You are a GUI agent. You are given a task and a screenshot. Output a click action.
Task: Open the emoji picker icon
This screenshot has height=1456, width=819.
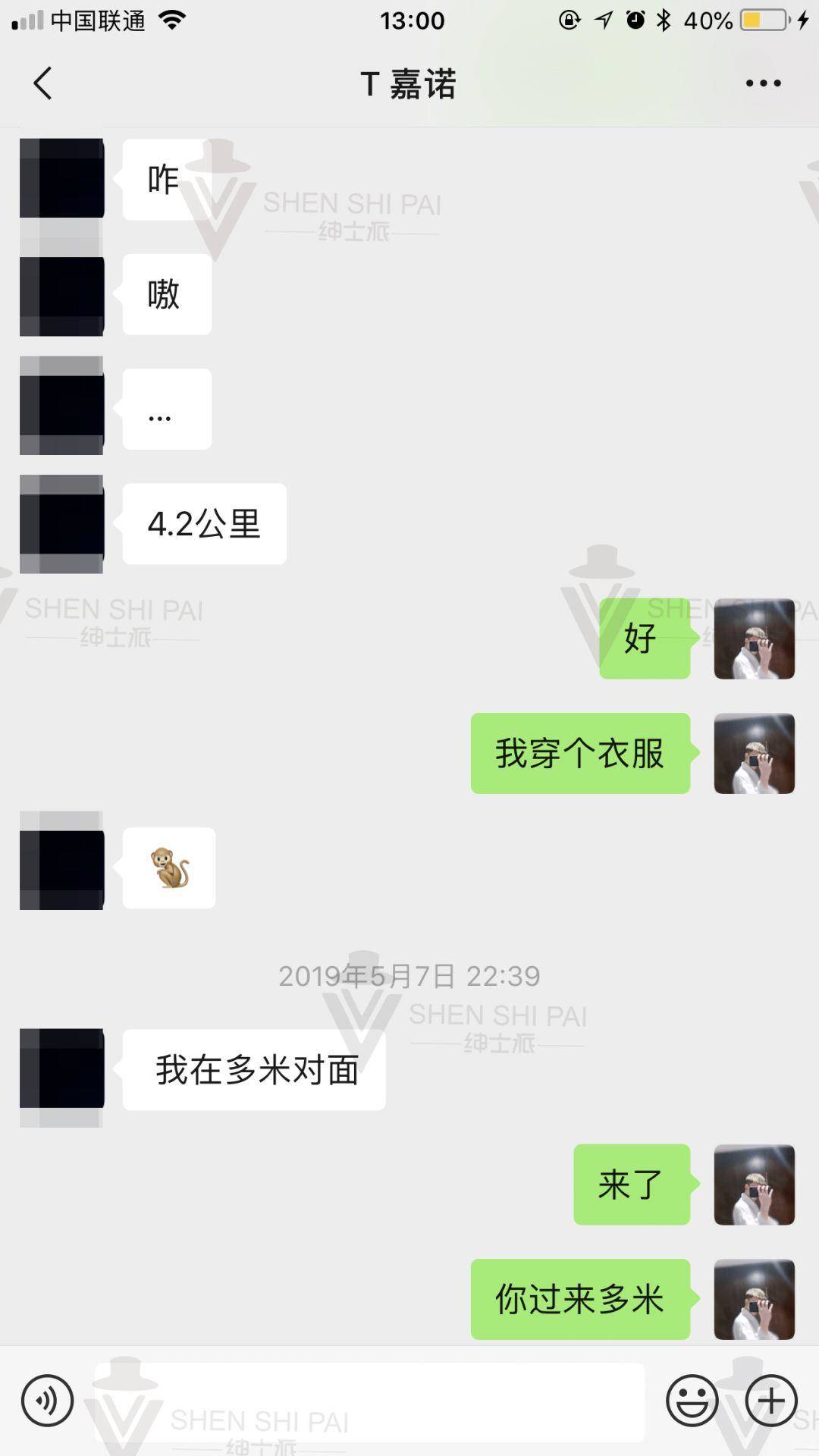(692, 1401)
